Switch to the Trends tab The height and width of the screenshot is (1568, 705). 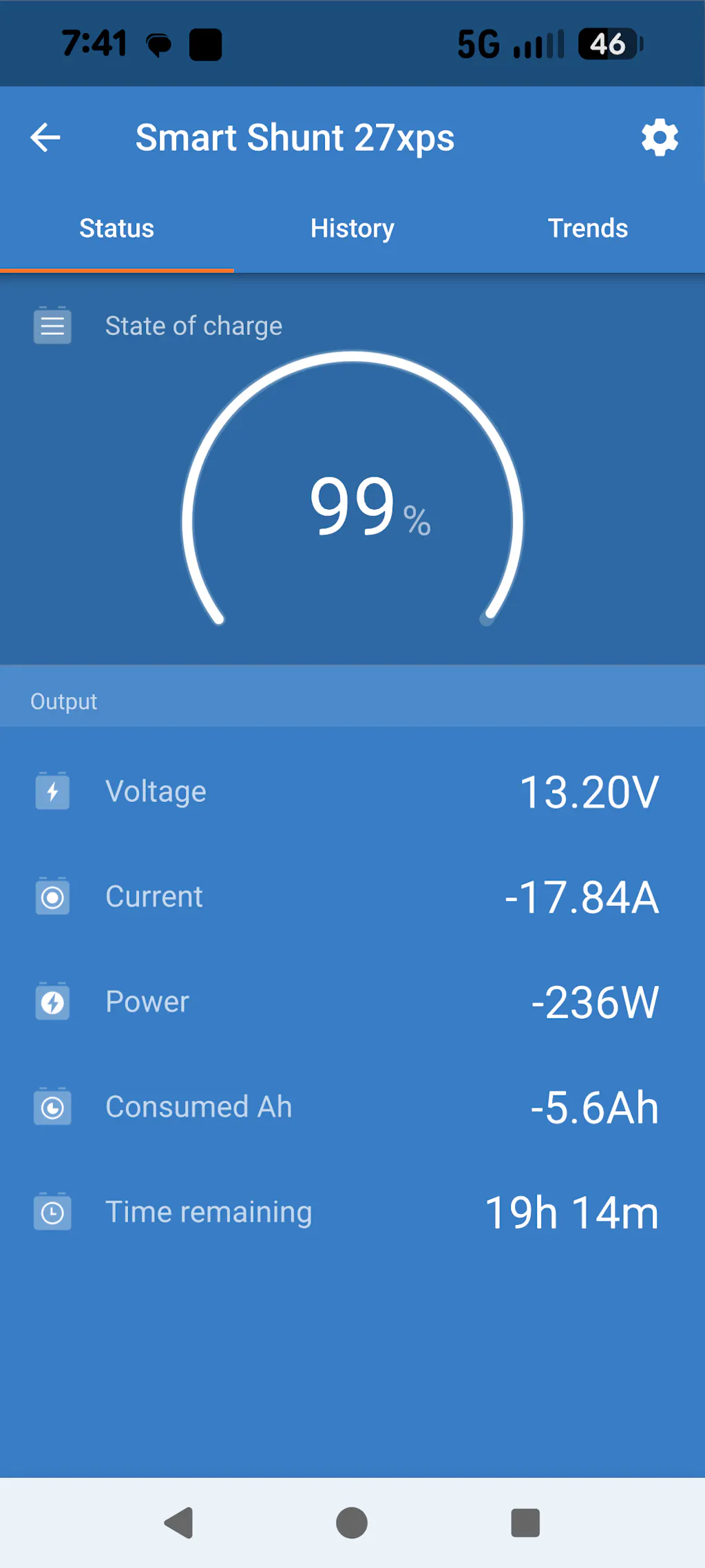click(587, 229)
